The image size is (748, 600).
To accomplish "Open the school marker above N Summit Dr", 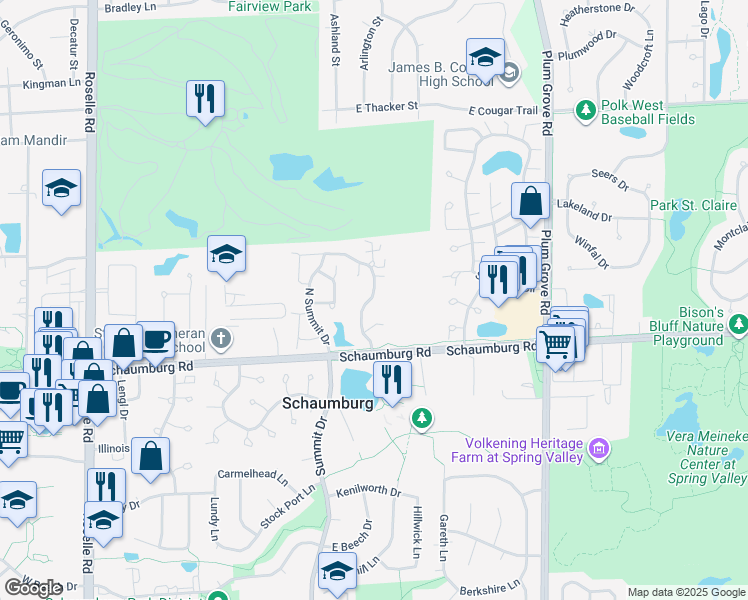I will [227, 256].
